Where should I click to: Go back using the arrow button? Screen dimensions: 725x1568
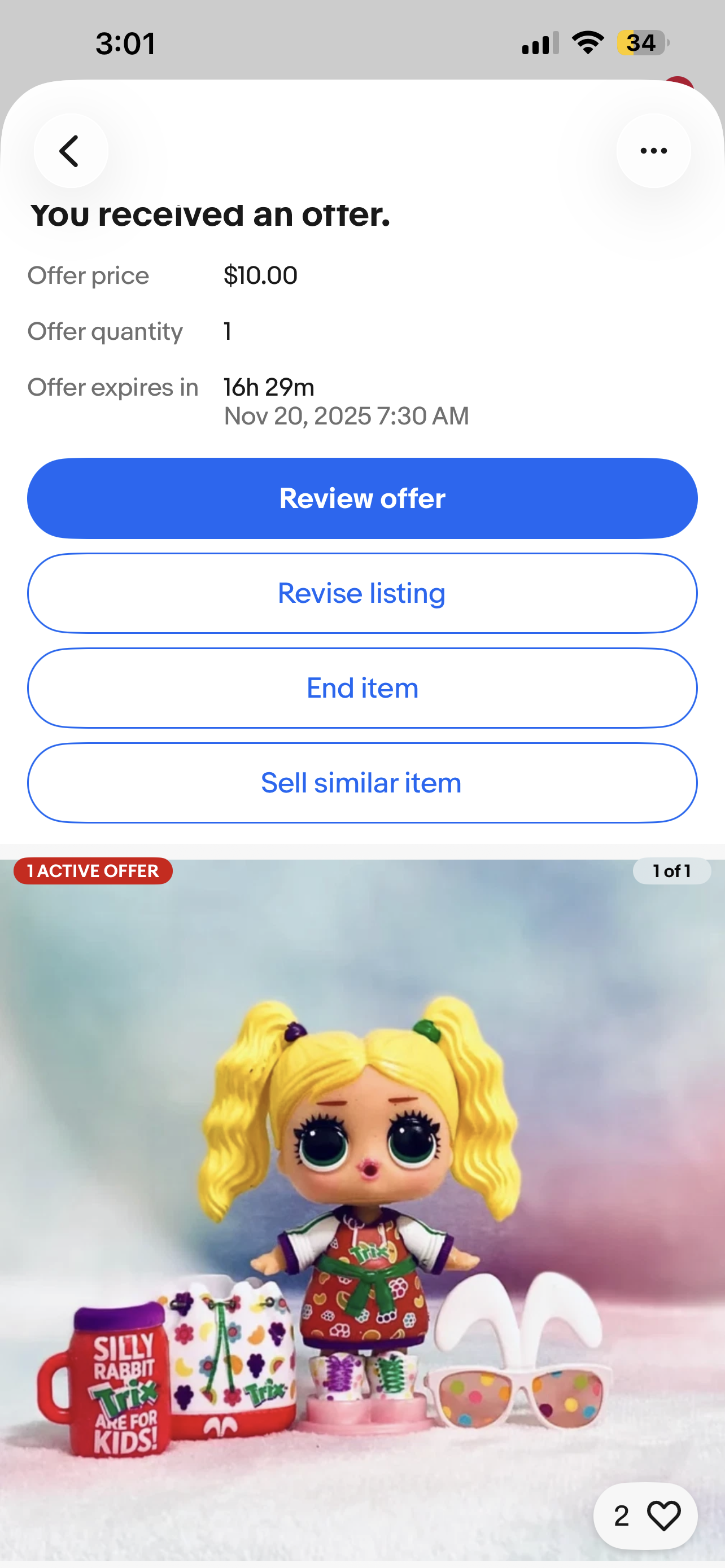coord(71,150)
